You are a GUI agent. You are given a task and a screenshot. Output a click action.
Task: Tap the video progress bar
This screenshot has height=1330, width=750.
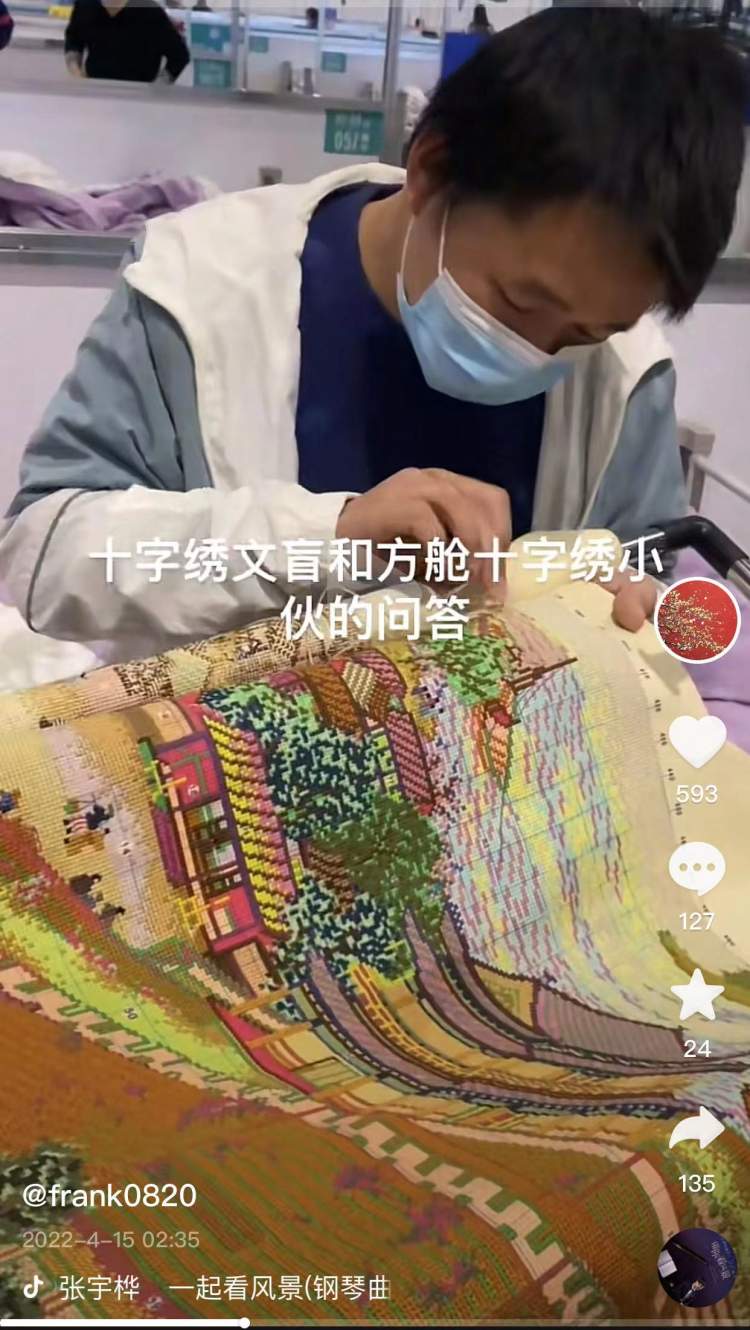pyautogui.click(x=375, y=1322)
